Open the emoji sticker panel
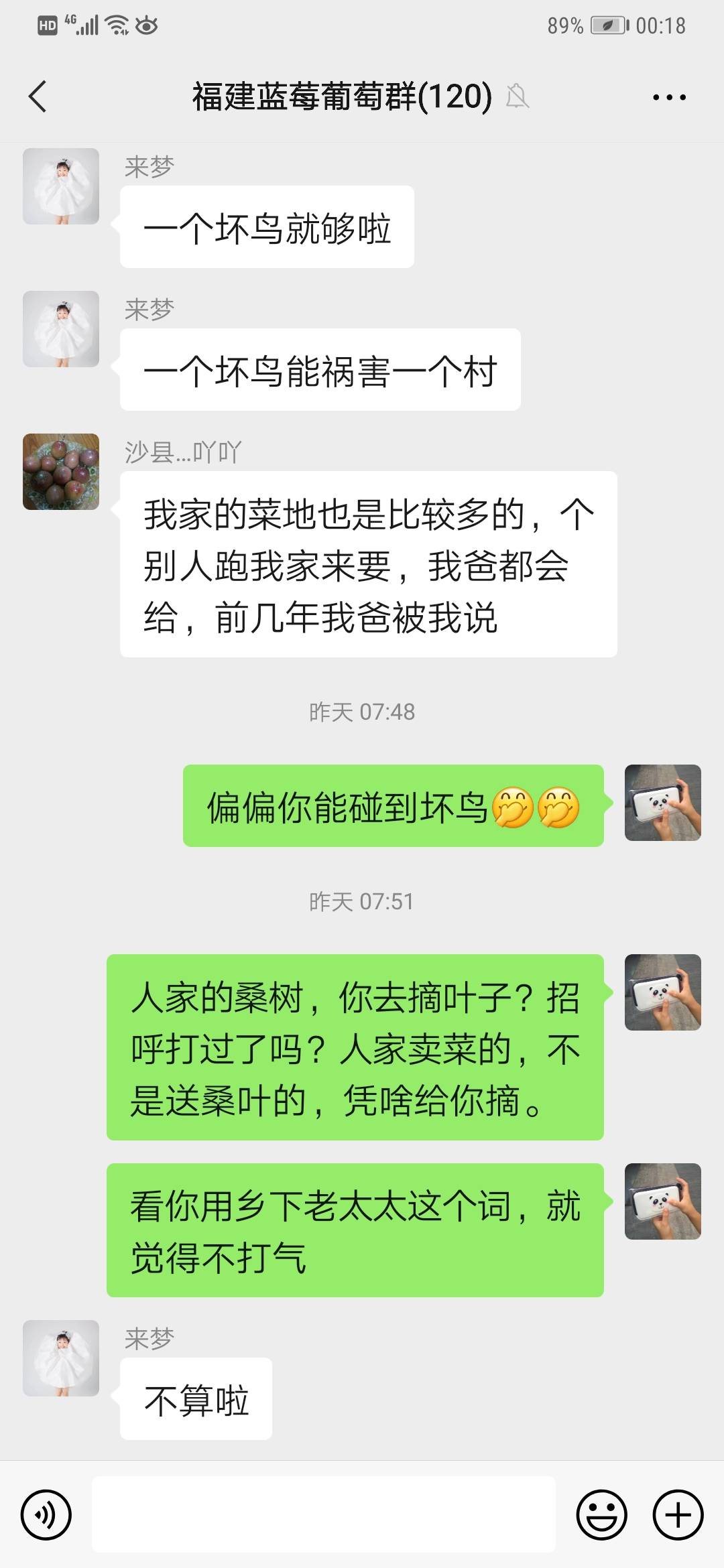Screen dimensions: 724x1568 click(601, 1514)
